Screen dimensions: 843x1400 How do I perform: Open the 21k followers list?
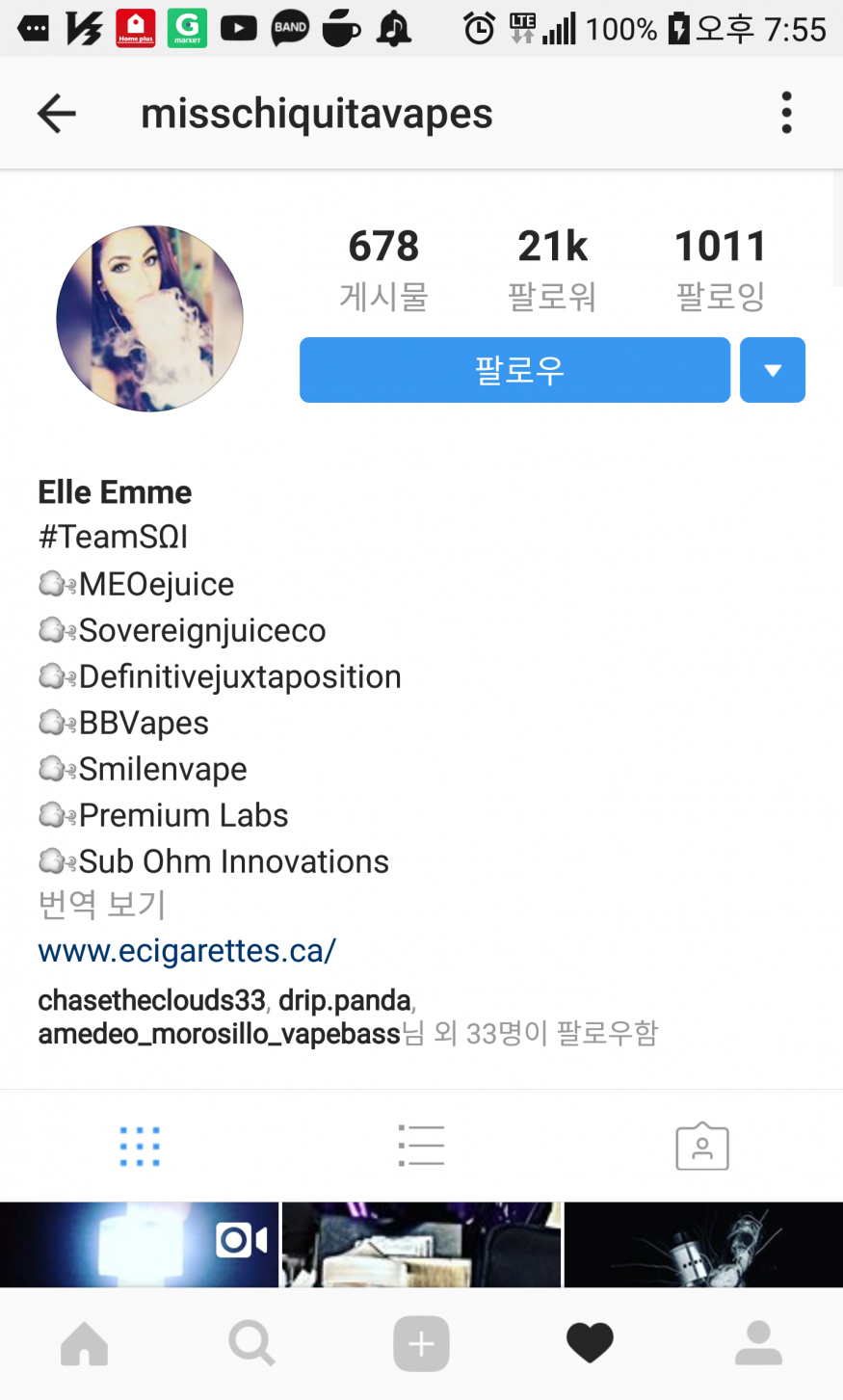(x=552, y=270)
